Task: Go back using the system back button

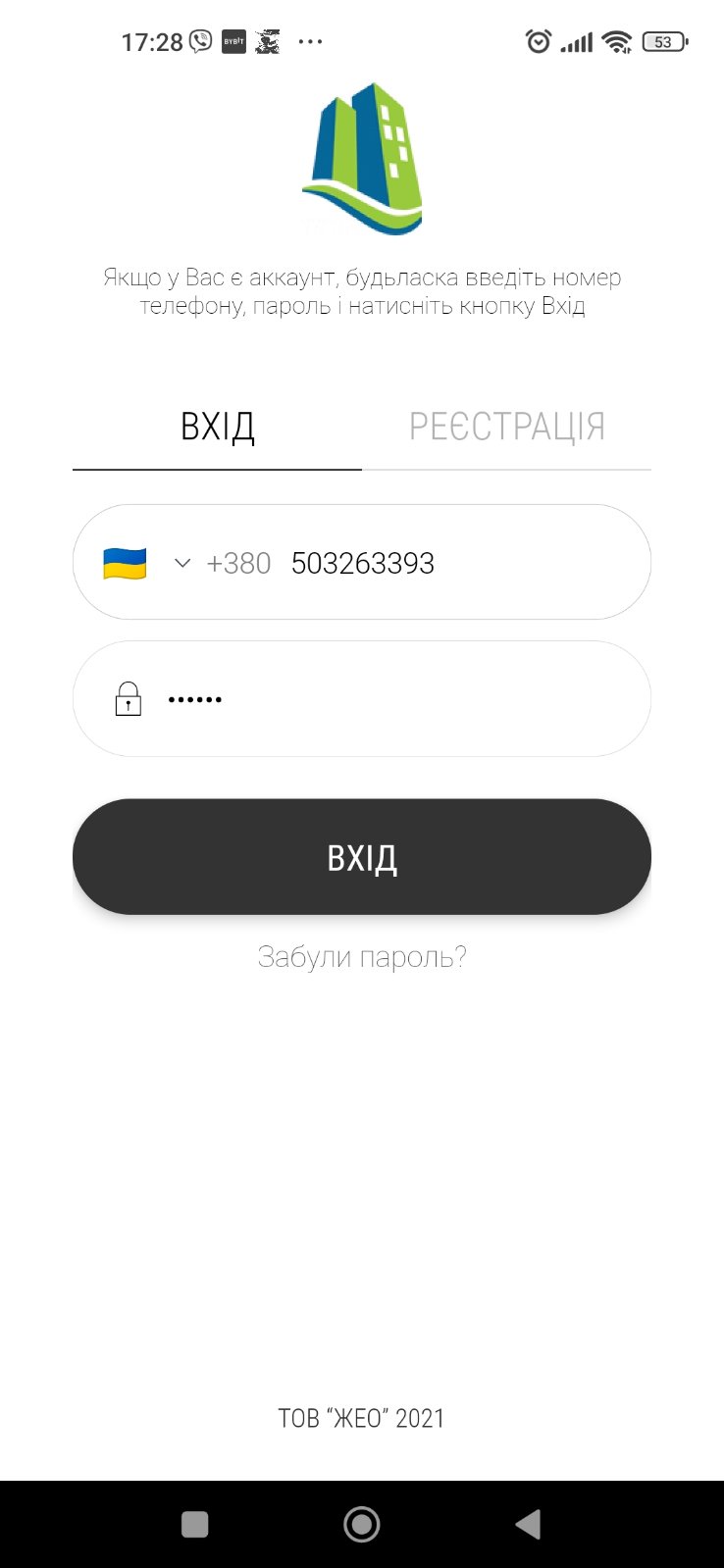Action: 528,1524
